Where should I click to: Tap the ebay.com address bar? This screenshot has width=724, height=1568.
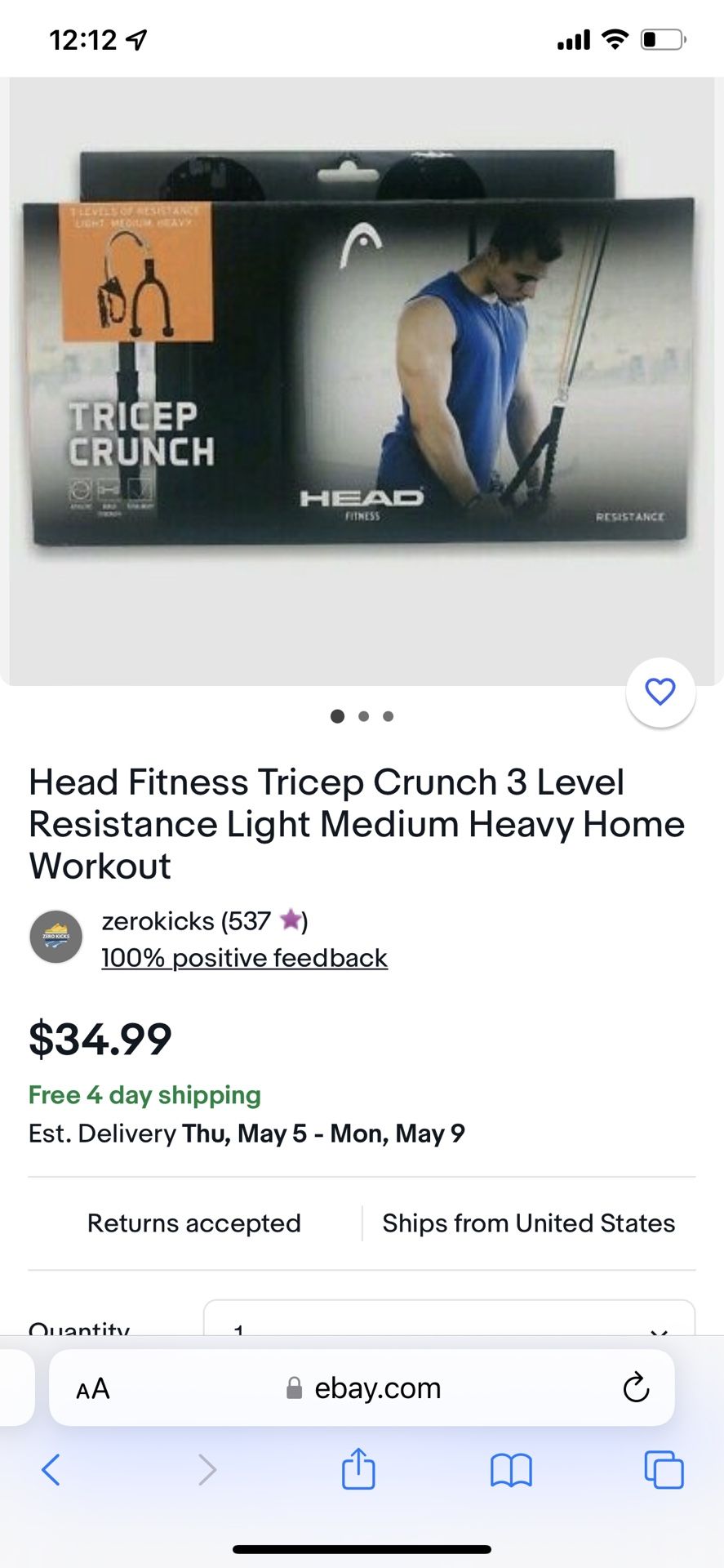tap(363, 1388)
